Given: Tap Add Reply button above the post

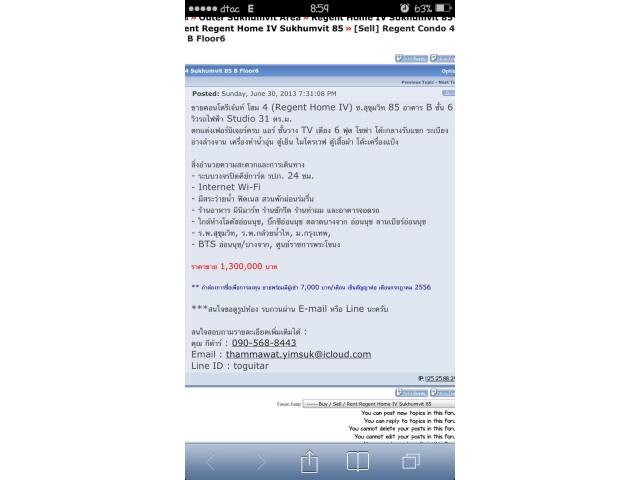Looking at the screenshot, I should pyautogui.click(x=412, y=59).
